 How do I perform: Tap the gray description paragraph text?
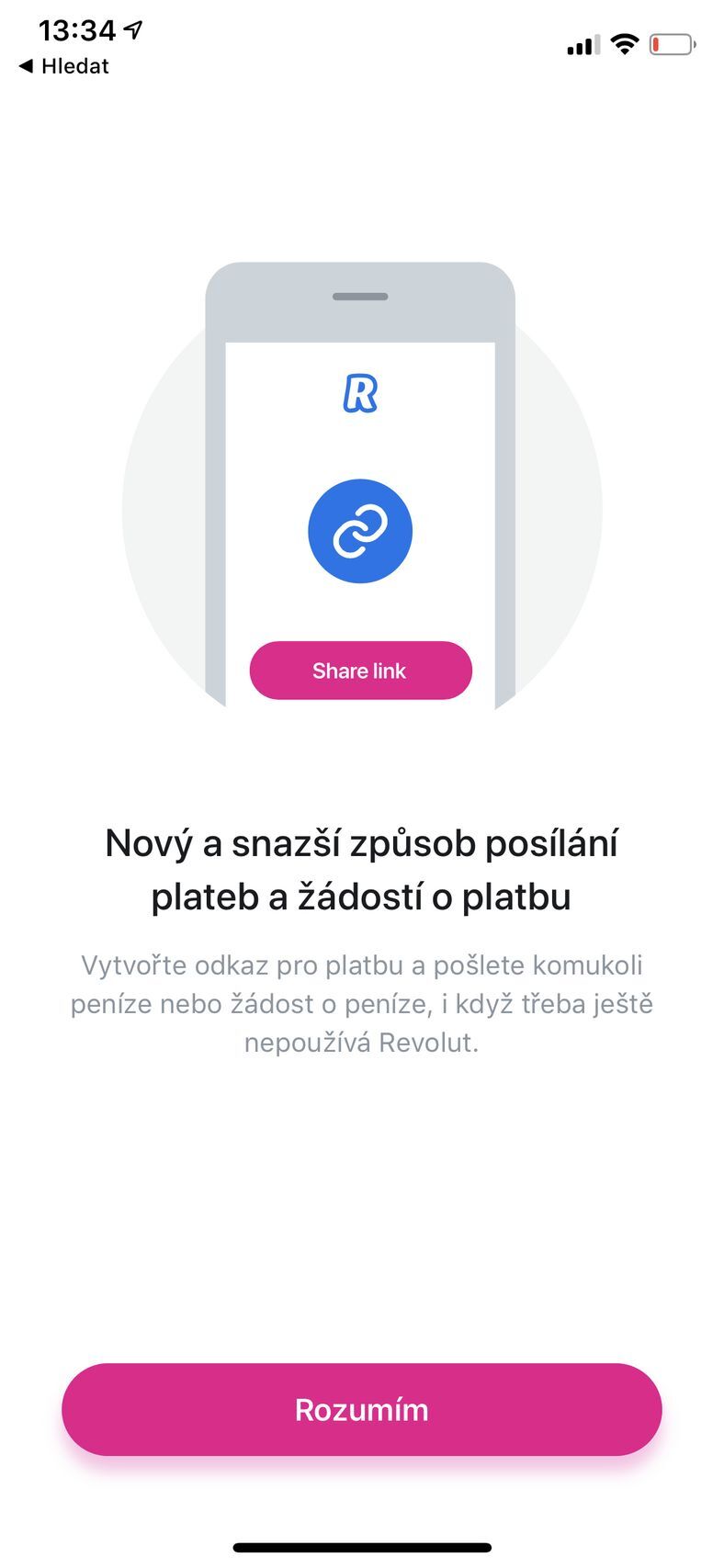362,1003
